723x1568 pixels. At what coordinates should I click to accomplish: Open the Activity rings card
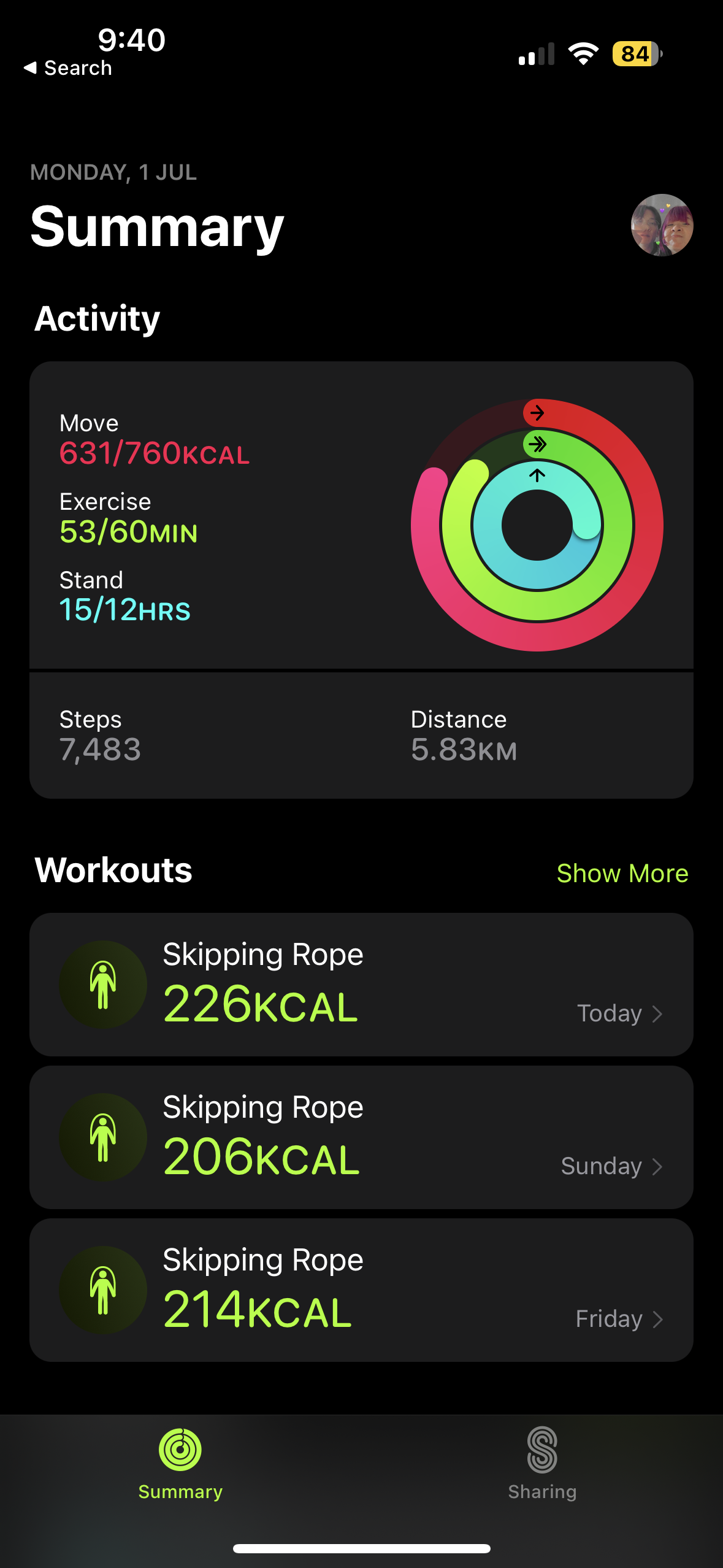tap(361, 517)
